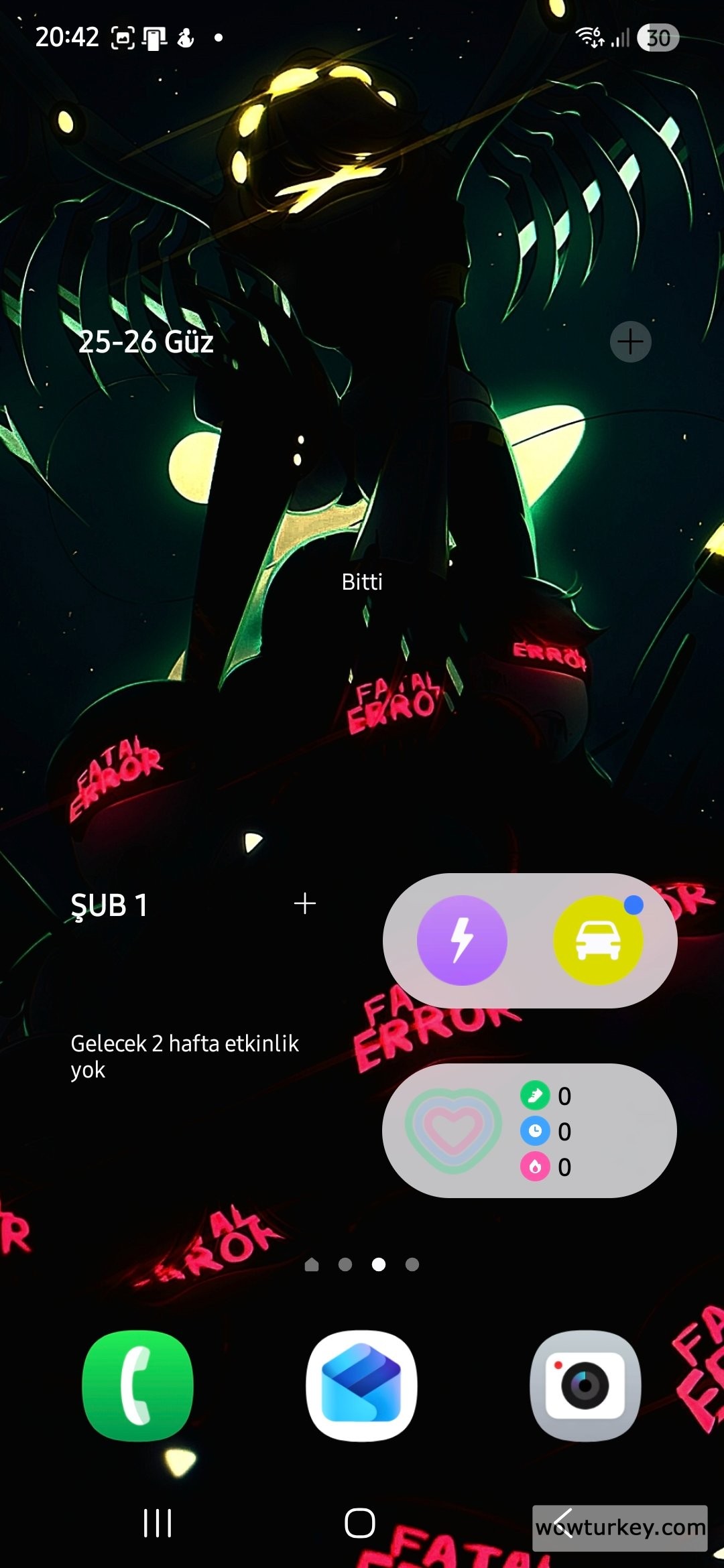Jump to the first home page indicator

[312, 1264]
